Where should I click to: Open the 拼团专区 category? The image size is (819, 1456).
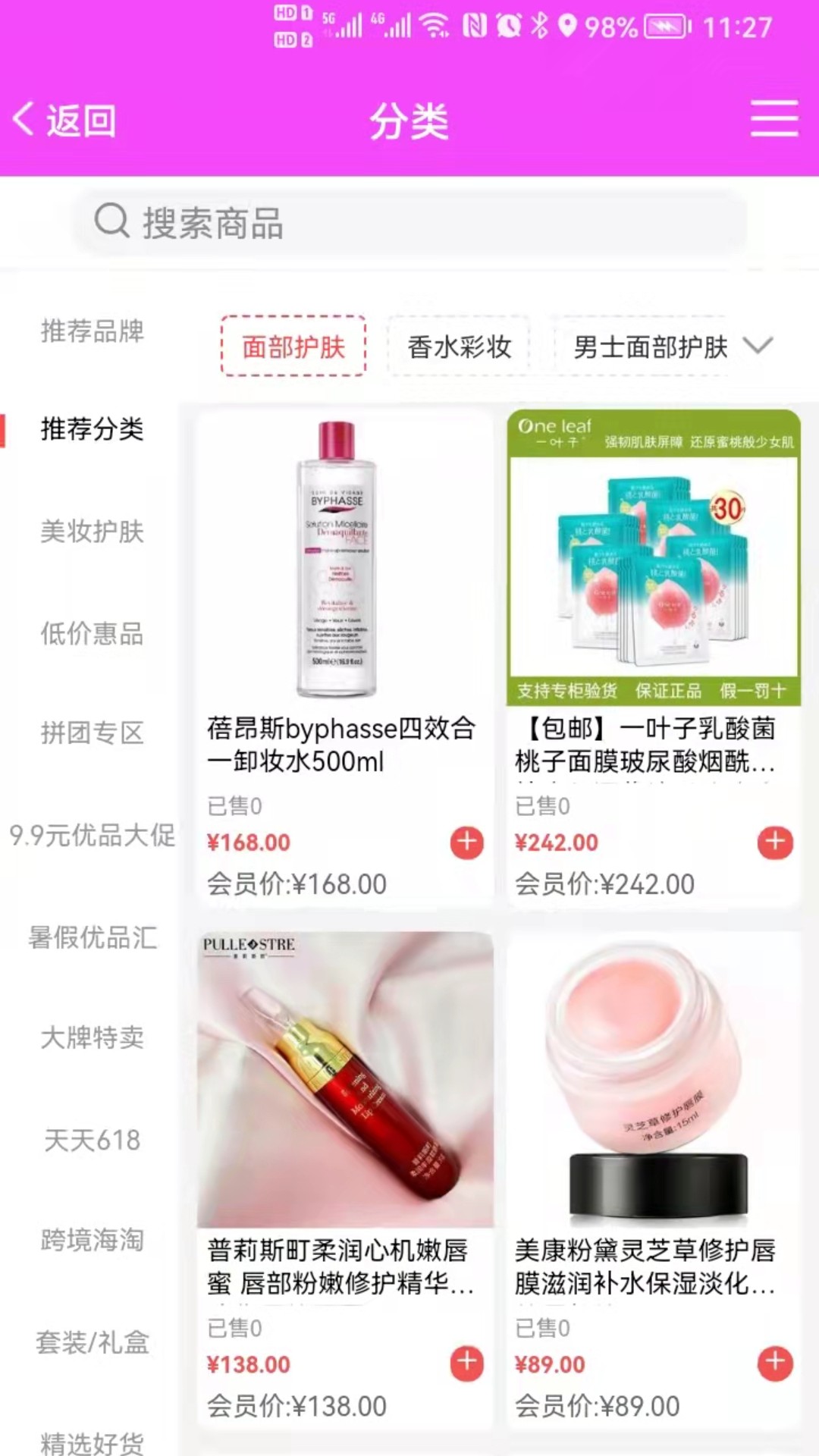click(x=92, y=733)
